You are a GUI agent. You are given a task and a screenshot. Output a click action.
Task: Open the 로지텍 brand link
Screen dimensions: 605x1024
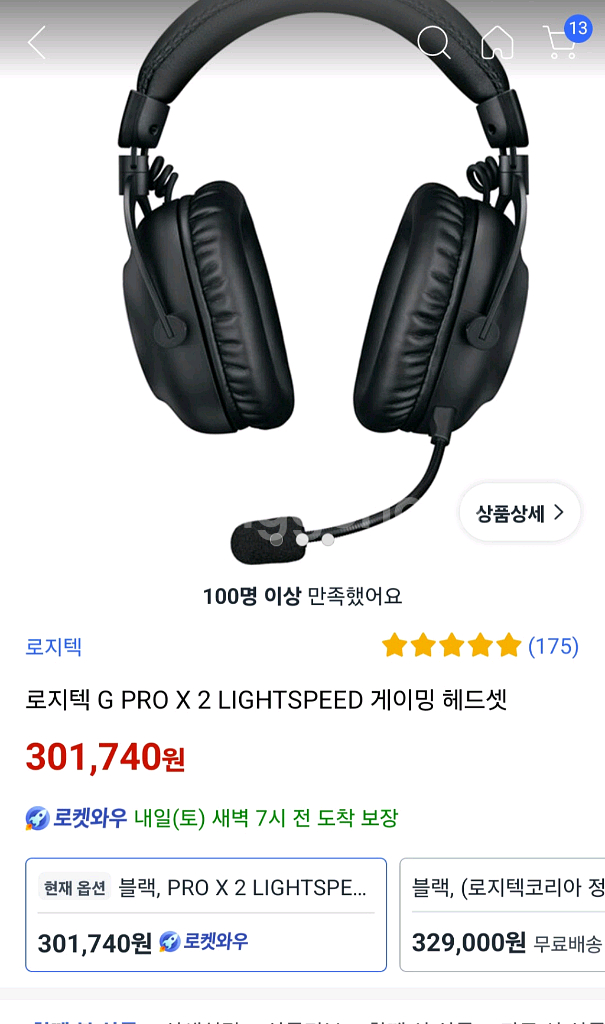pos(54,647)
